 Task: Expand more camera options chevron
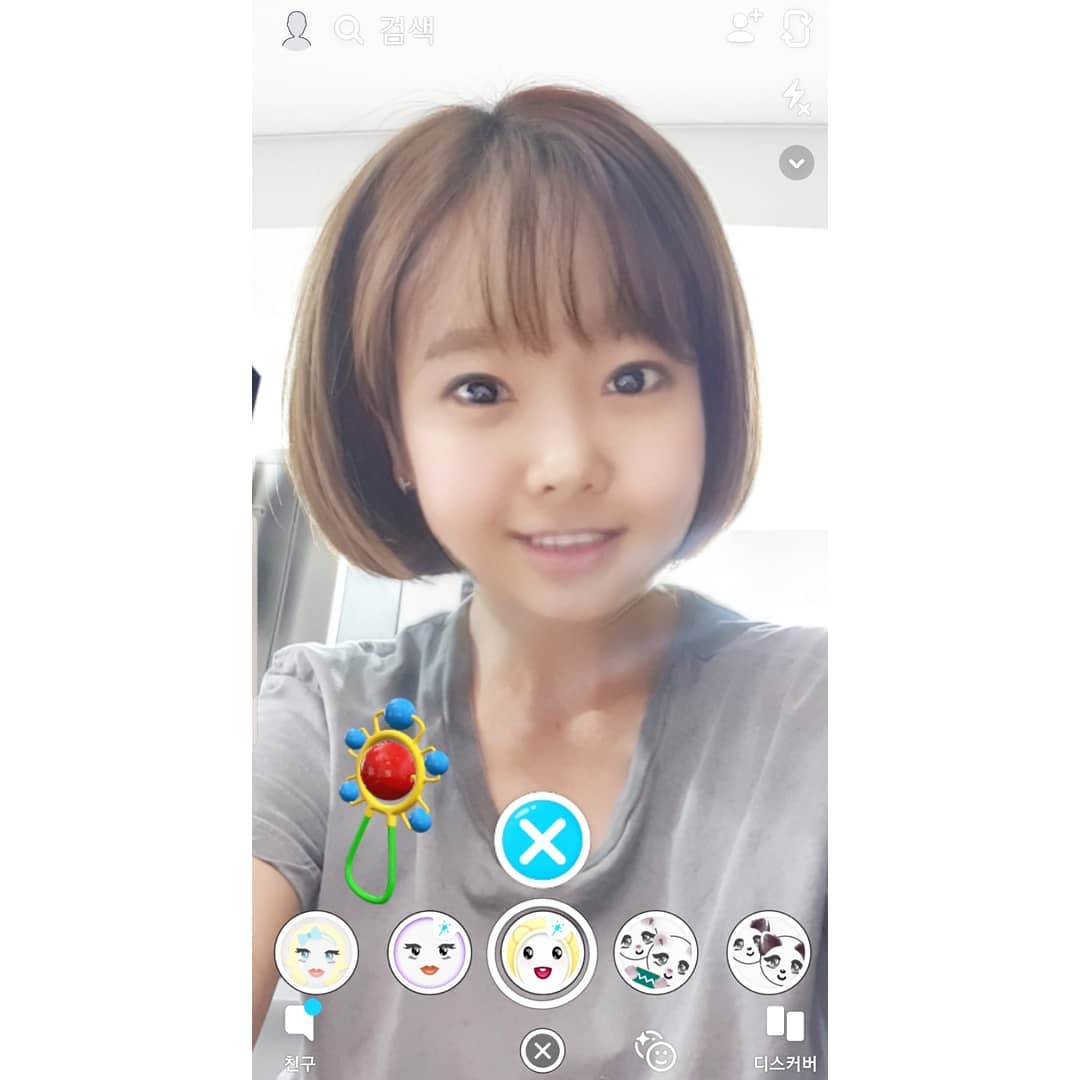[796, 162]
